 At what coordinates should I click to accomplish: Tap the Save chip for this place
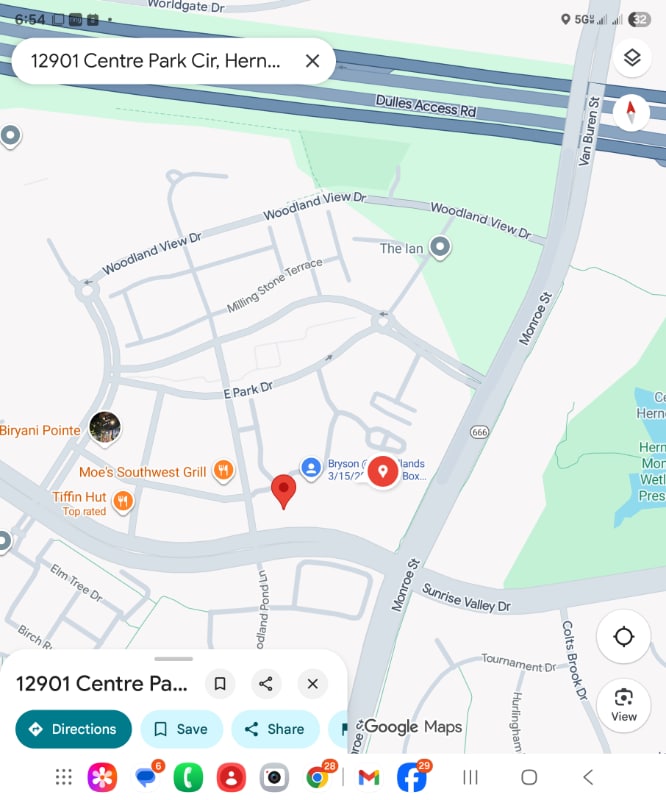click(x=180, y=729)
